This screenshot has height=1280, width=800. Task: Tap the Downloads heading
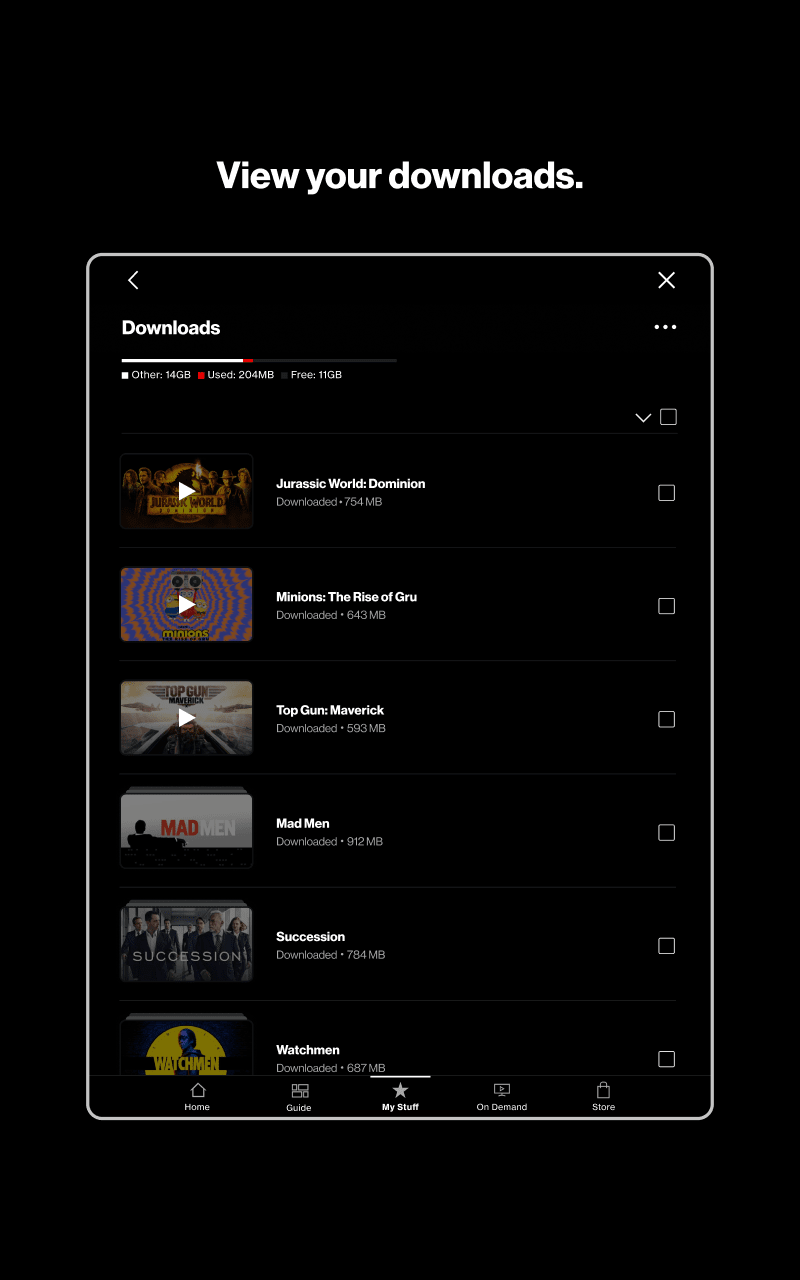[171, 327]
